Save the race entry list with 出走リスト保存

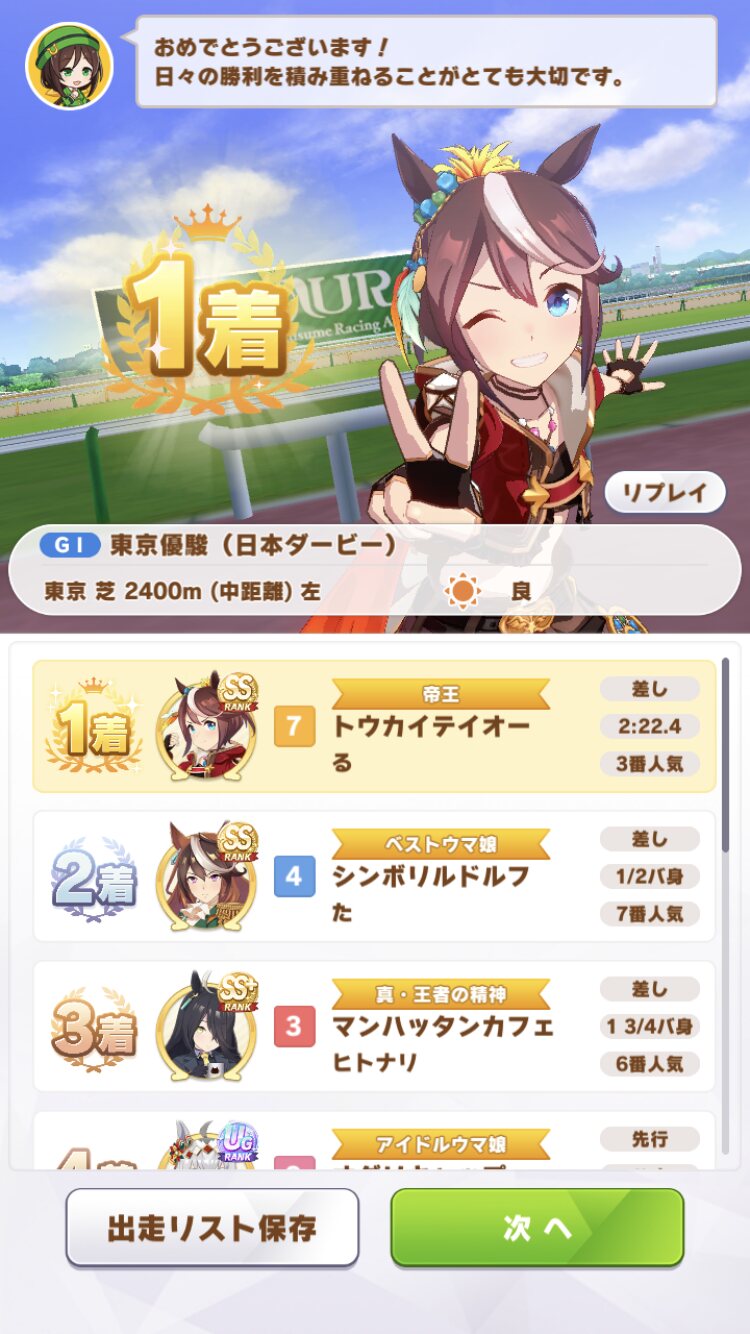click(x=212, y=1228)
